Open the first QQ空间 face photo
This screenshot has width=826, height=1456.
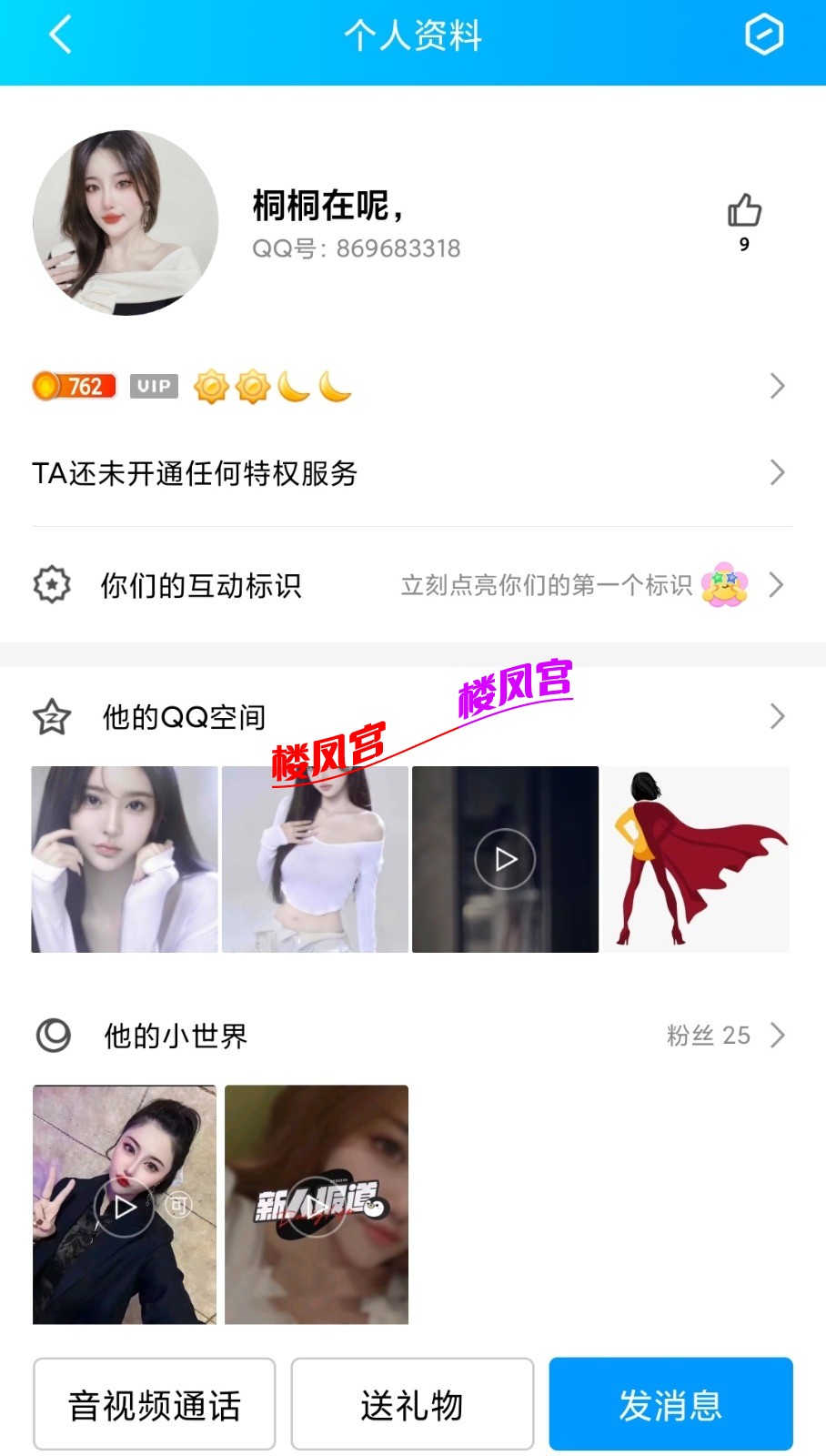pos(125,859)
